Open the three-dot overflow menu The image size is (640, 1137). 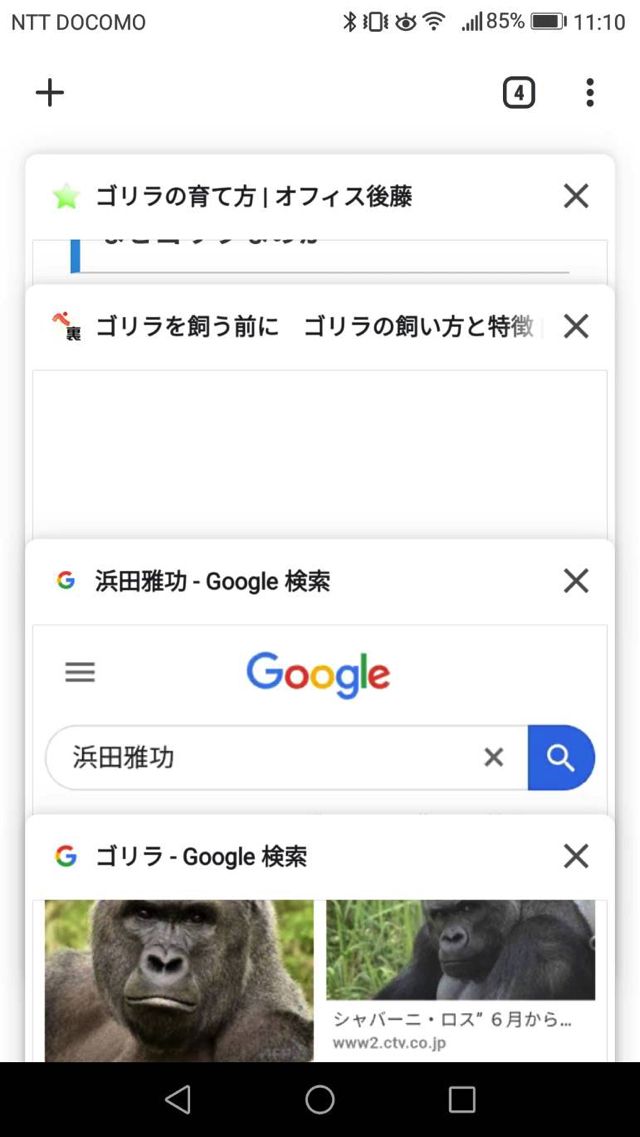point(590,93)
